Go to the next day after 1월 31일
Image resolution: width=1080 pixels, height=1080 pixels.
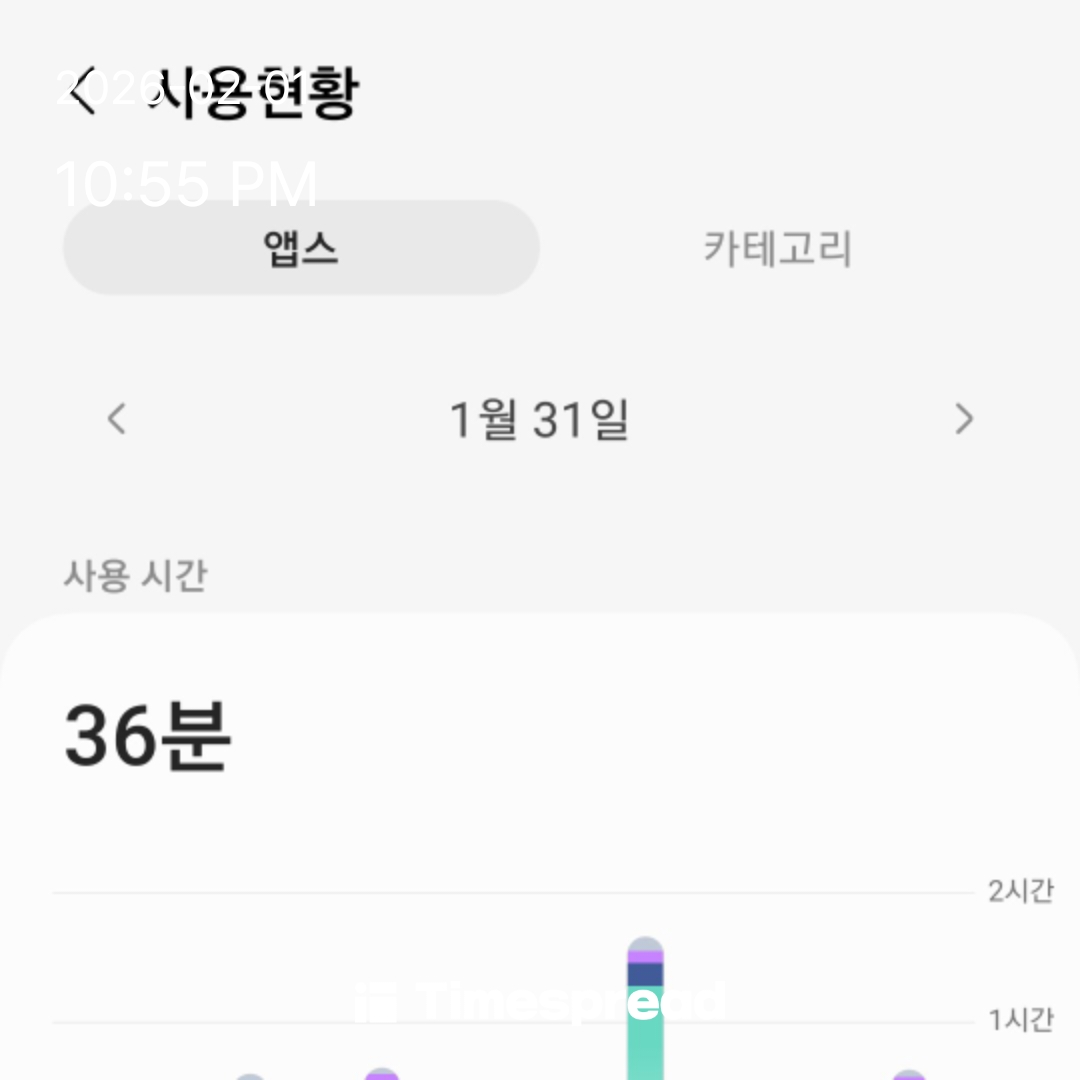(x=963, y=419)
